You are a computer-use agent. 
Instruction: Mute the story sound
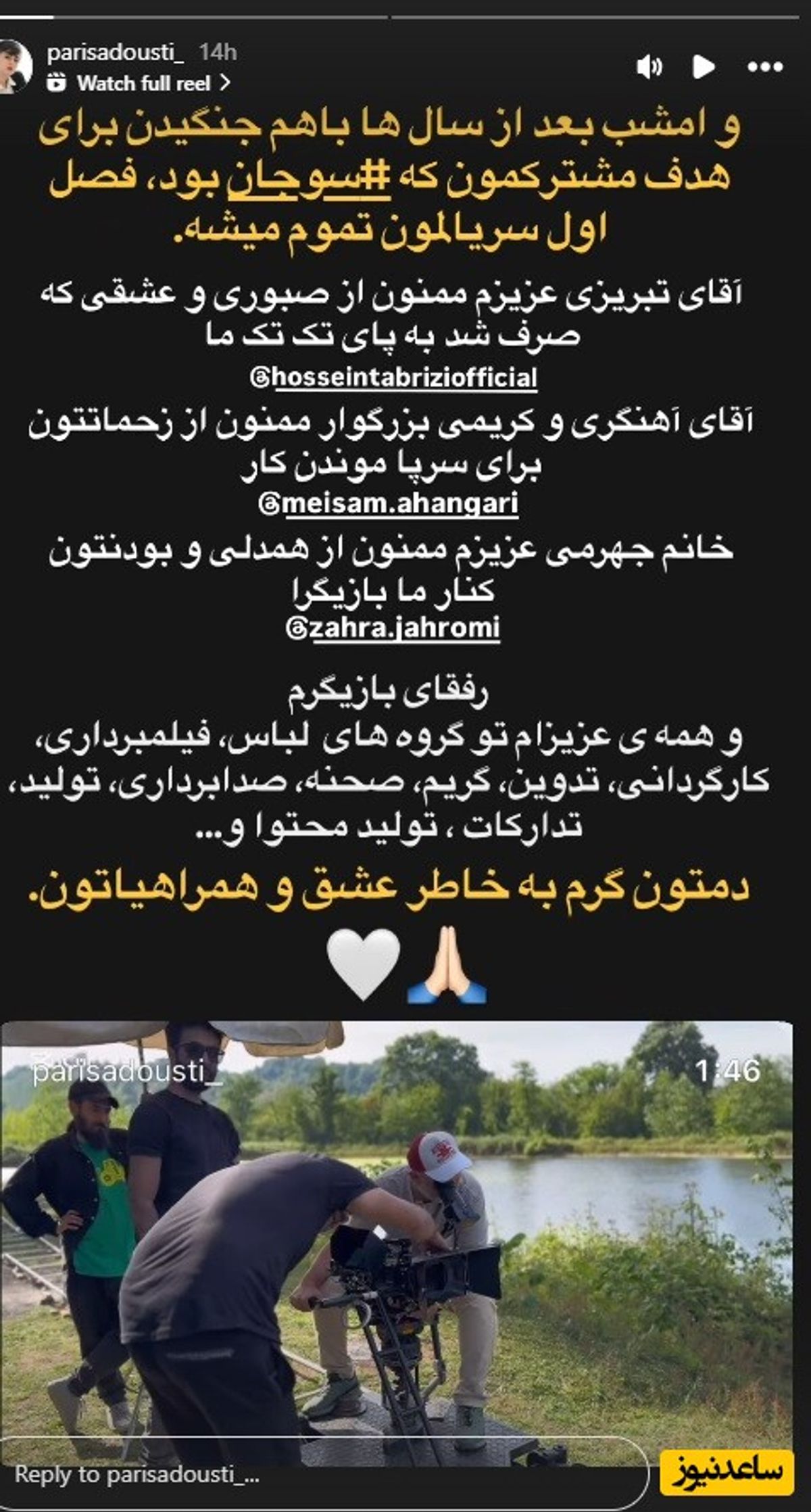[649, 67]
